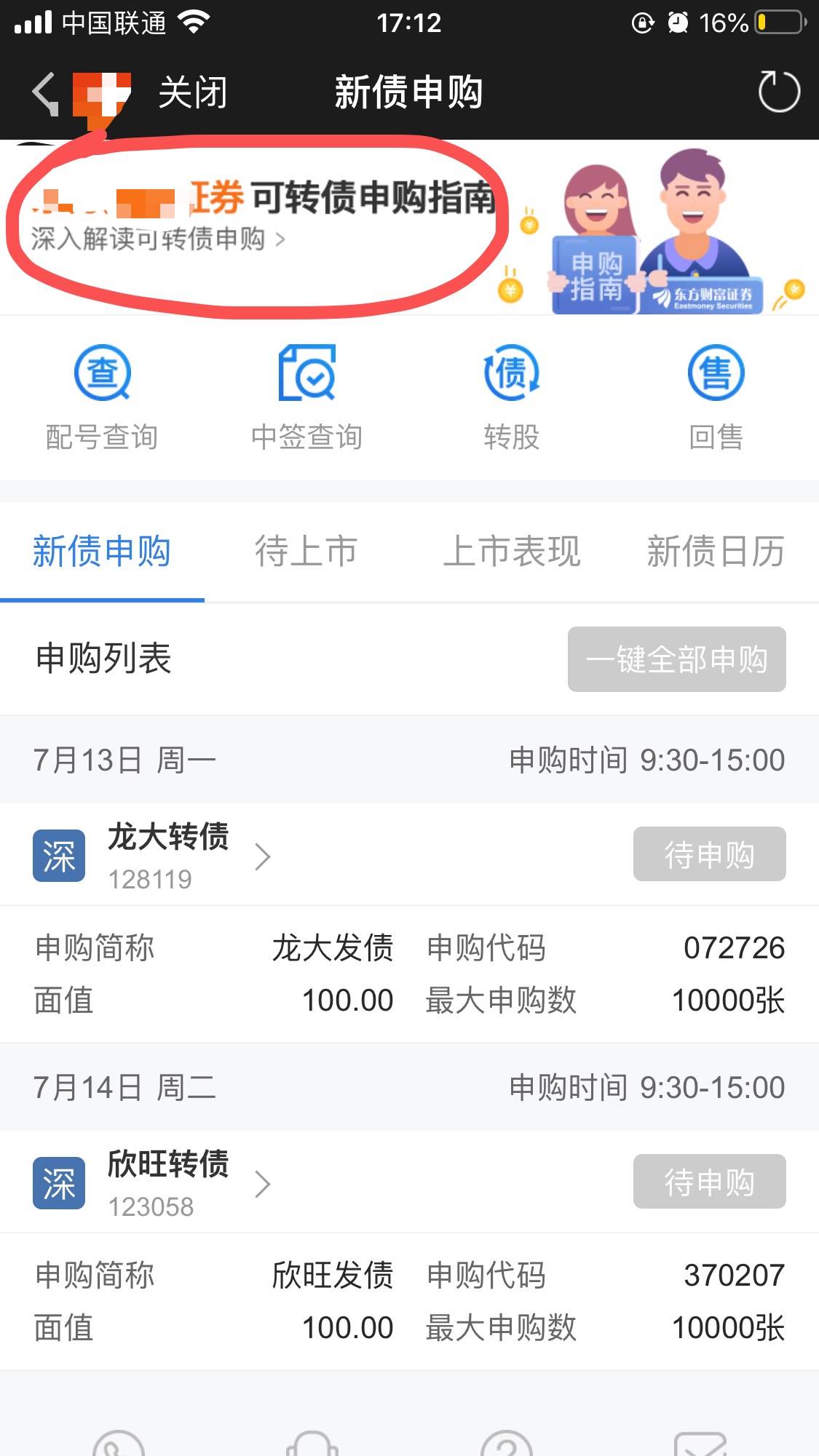
Task: Switch to the 待上市 tab
Action: coord(306,552)
